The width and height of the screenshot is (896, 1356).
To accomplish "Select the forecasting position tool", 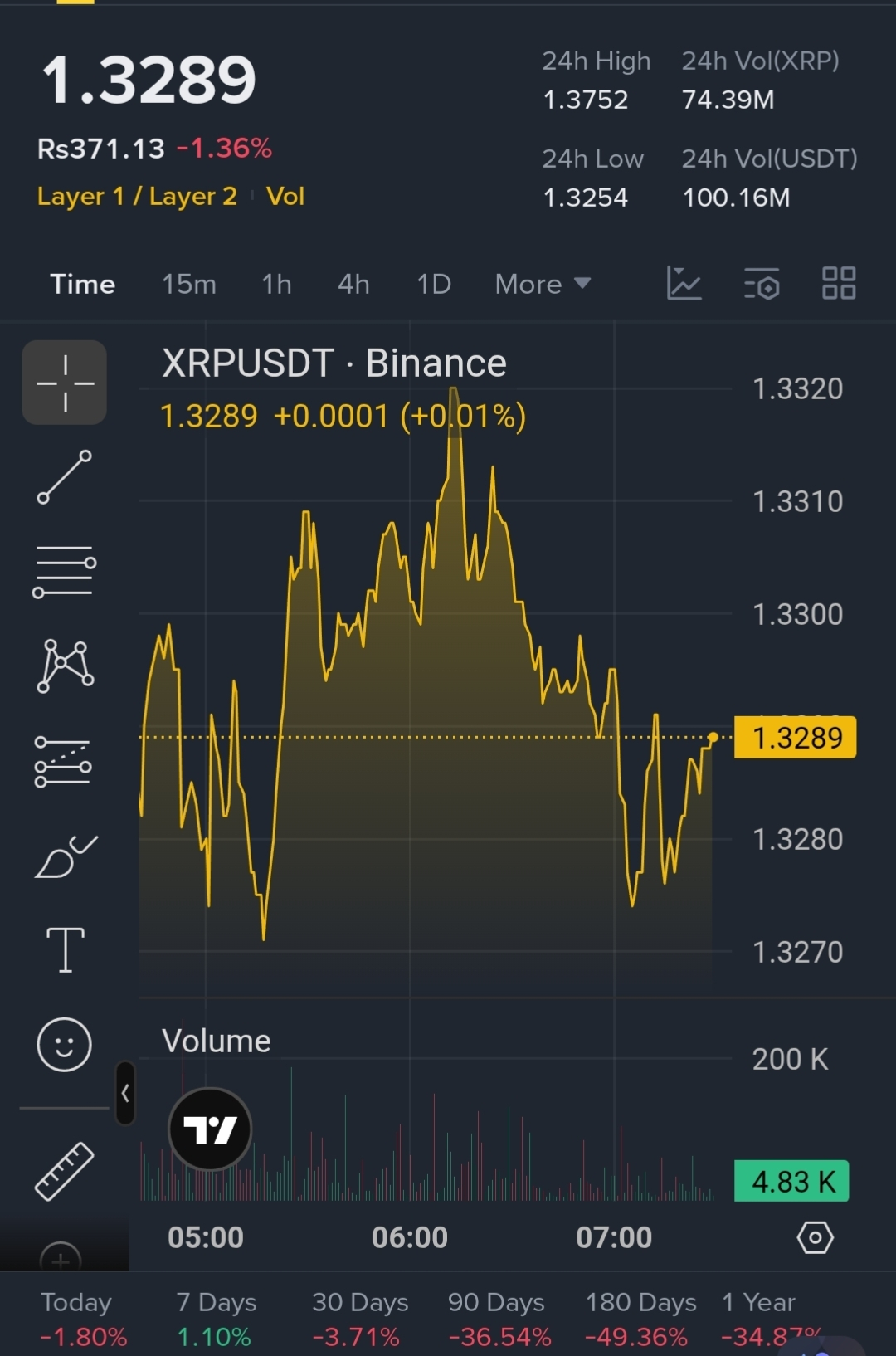I will pos(65,761).
